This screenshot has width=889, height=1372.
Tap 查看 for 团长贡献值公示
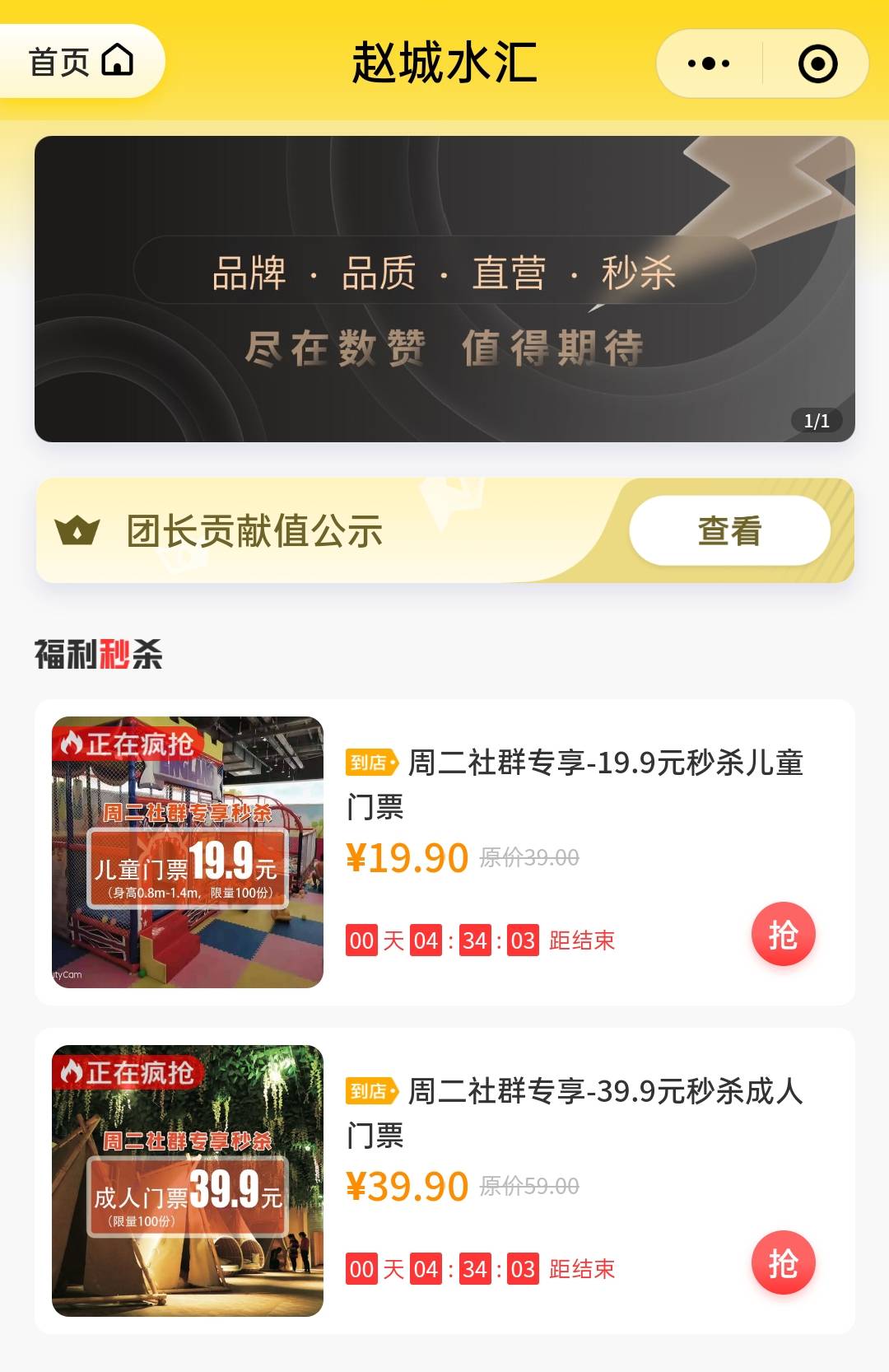click(x=729, y=531)
